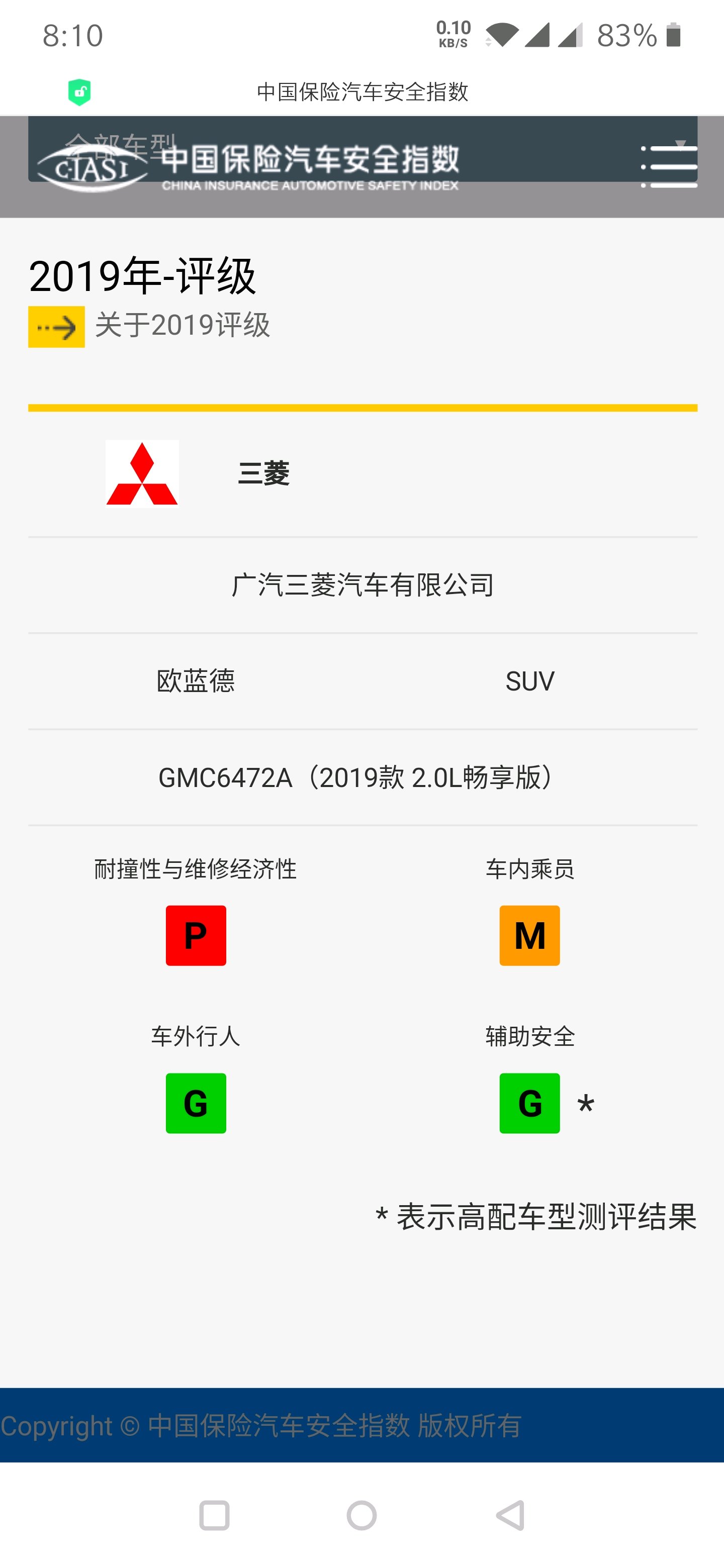The height and width of the screenshot is (1568, 724).
Task: Go back with the system back button
Action: (511, 1515)
